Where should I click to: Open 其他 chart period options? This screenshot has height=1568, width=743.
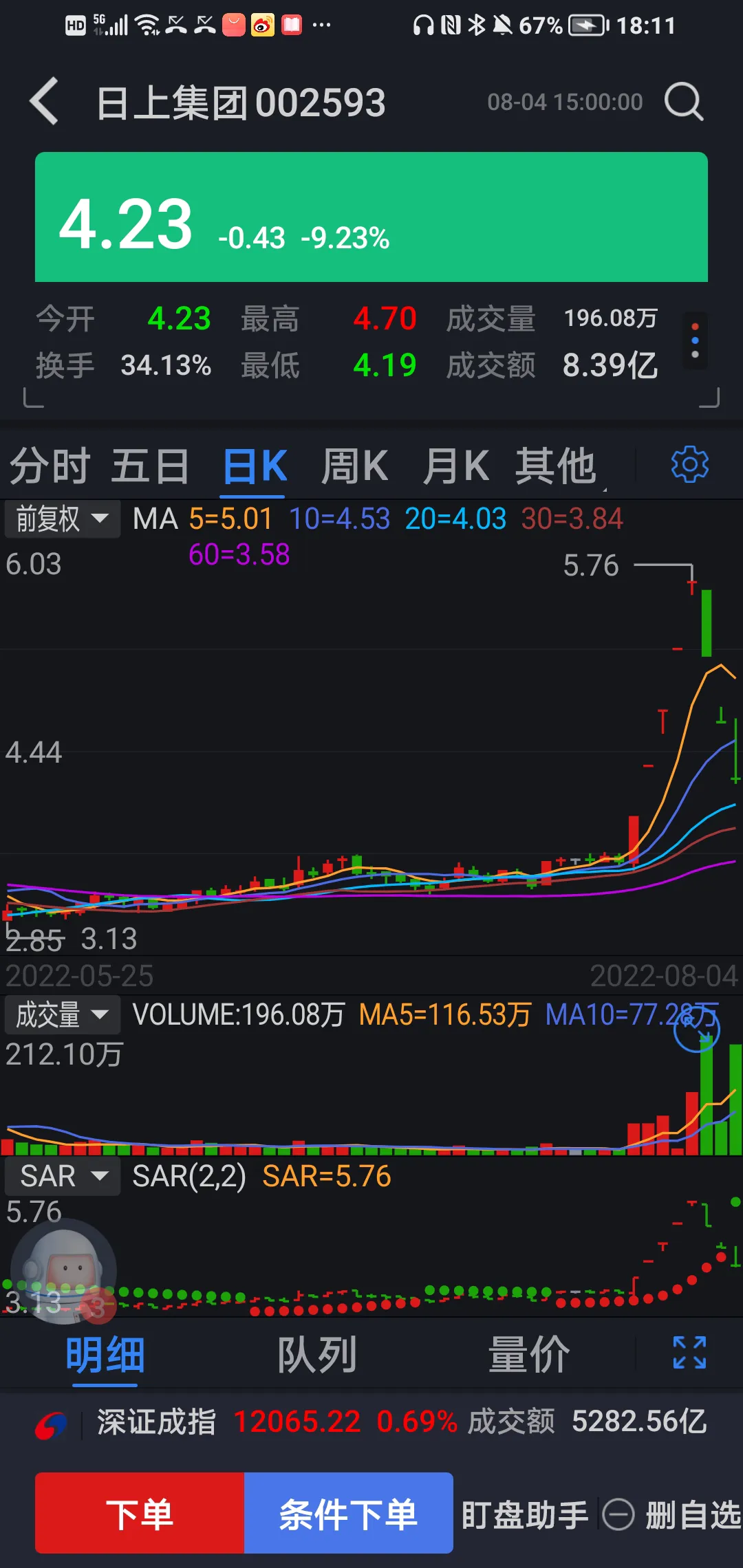click(x=556, y=466)
